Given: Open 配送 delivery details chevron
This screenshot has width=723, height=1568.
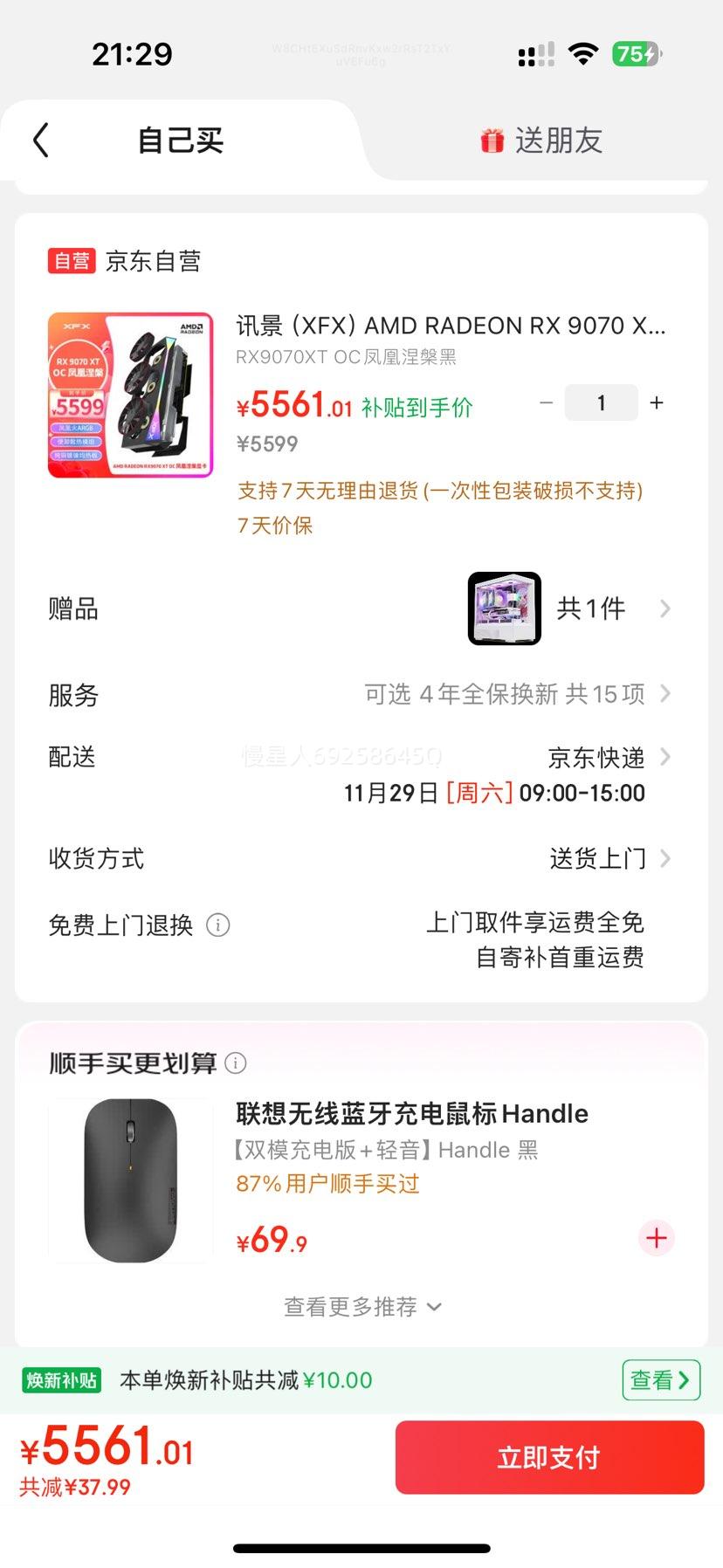Looking at the screenshot, I should tap(665, 758).
